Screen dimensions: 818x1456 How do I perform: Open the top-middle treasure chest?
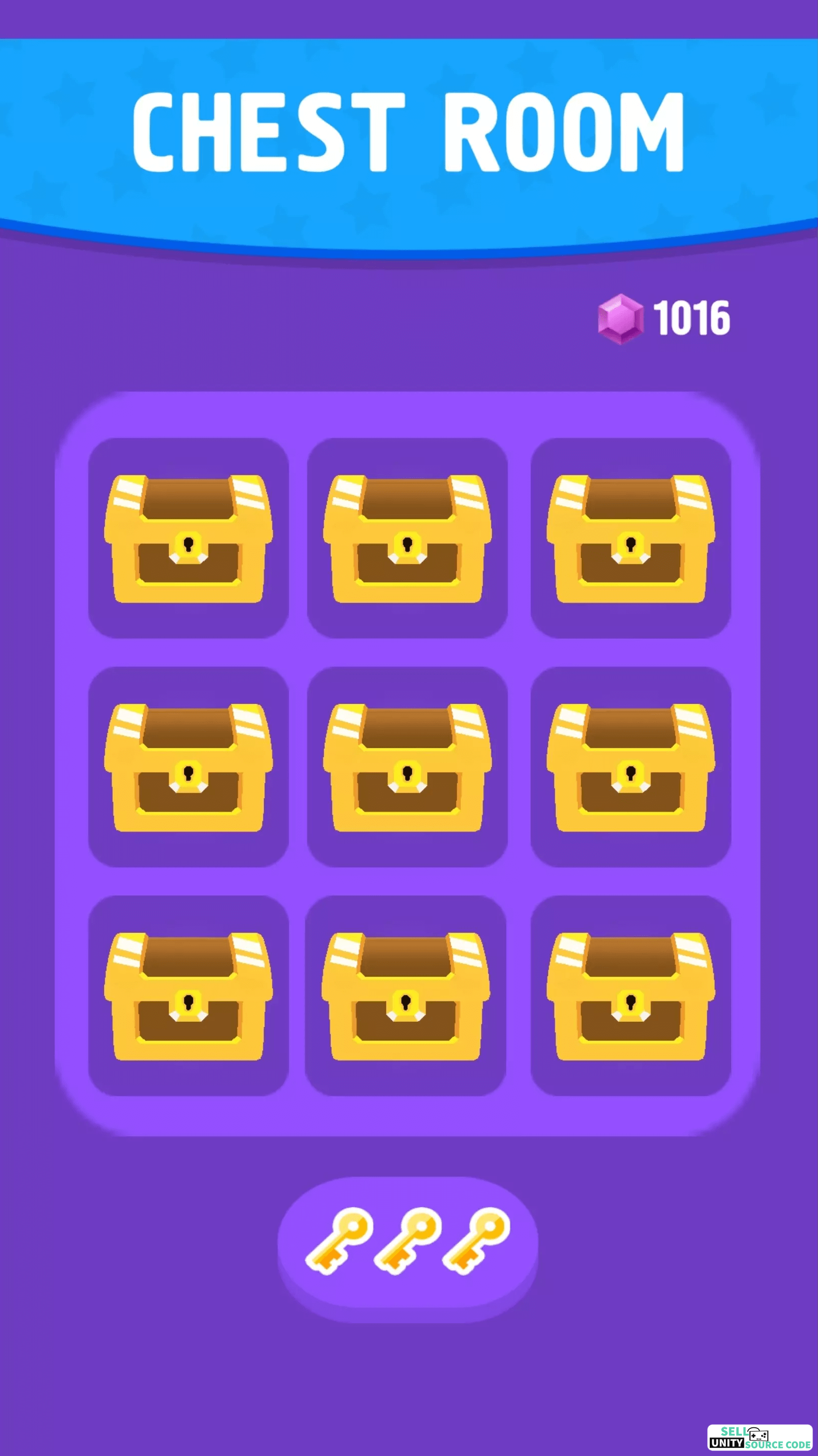tap(407, 539)
